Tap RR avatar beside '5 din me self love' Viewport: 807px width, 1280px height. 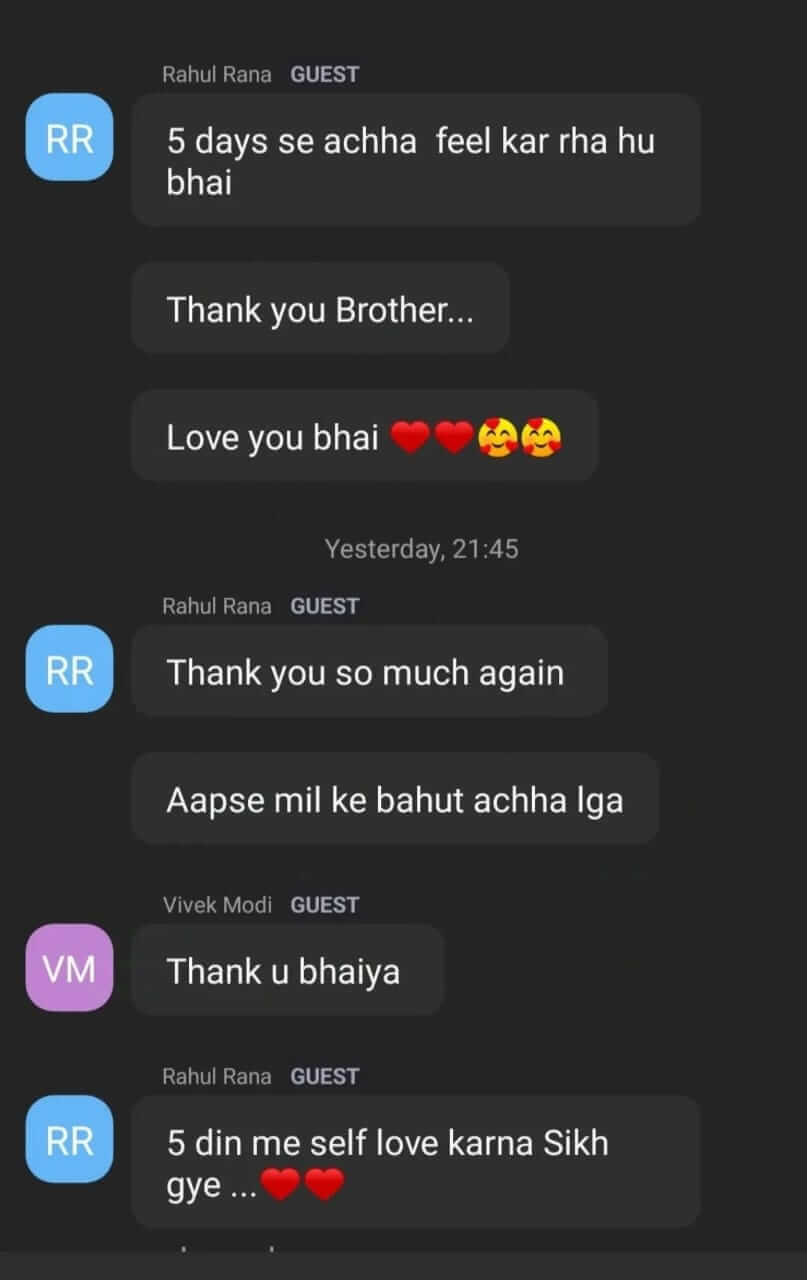pyautogui.click(x=69, y=1139)
